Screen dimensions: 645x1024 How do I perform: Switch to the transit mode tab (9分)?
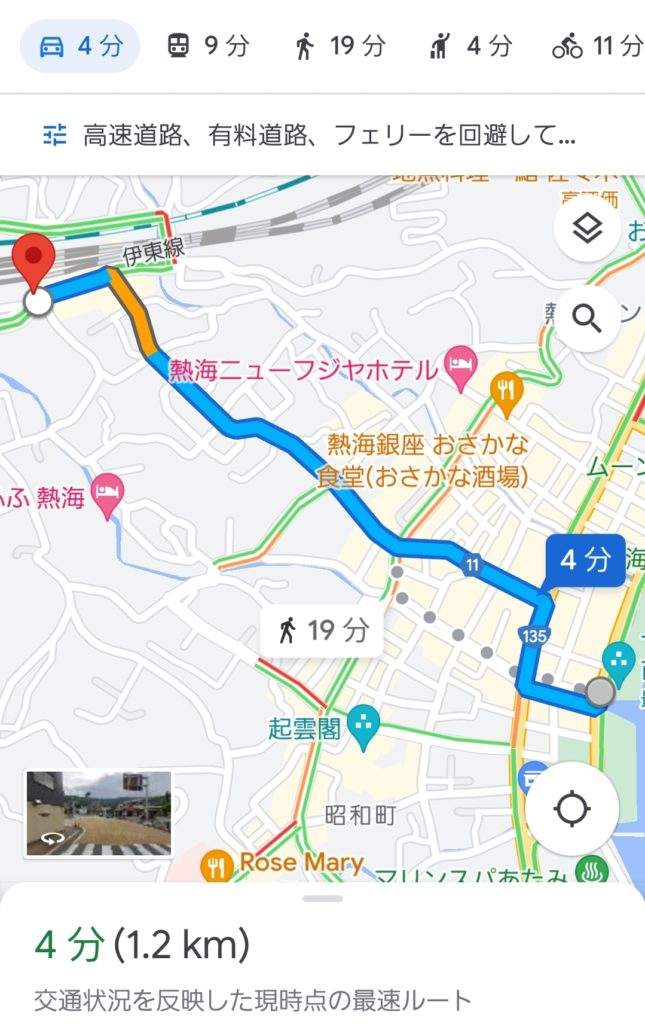pos(207,46)
